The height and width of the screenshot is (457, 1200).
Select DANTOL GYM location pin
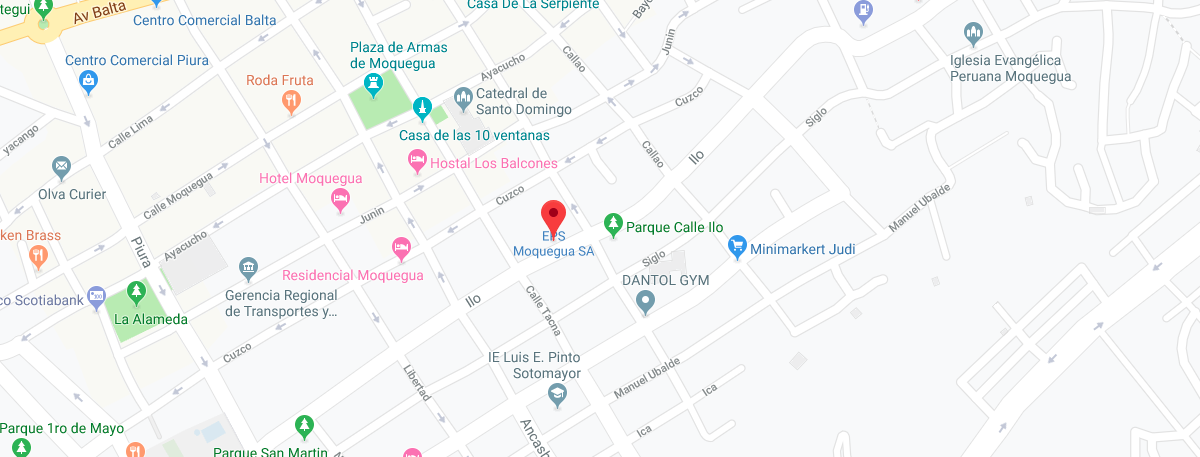[x=646, y=300]
